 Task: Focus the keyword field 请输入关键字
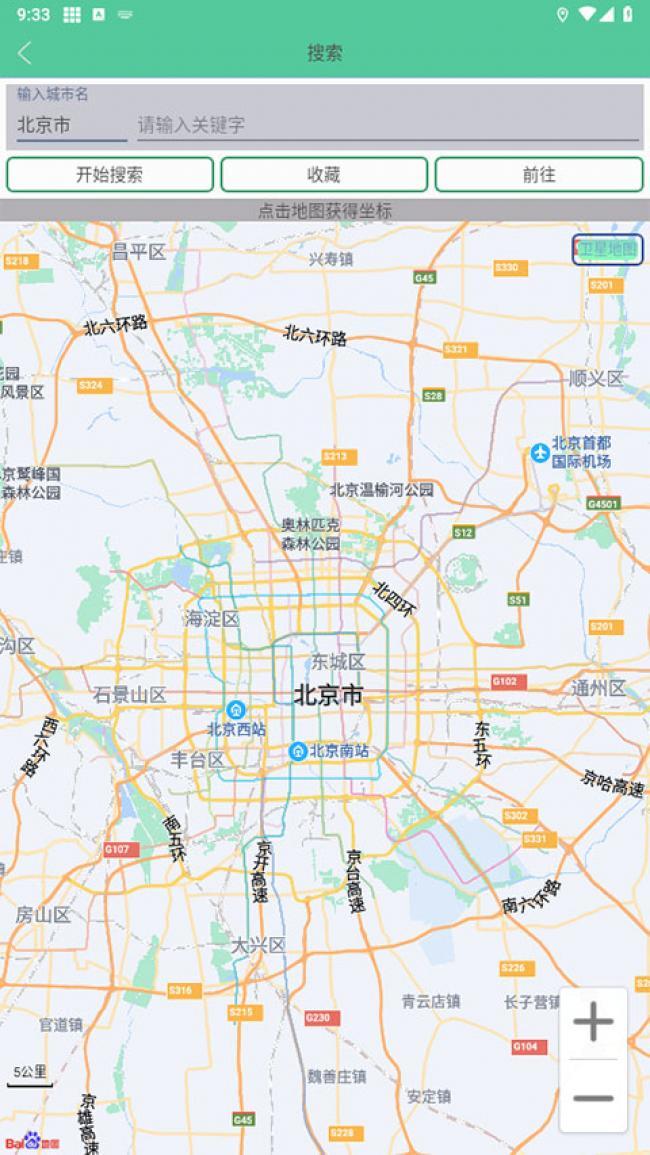(x=387, y=126)
